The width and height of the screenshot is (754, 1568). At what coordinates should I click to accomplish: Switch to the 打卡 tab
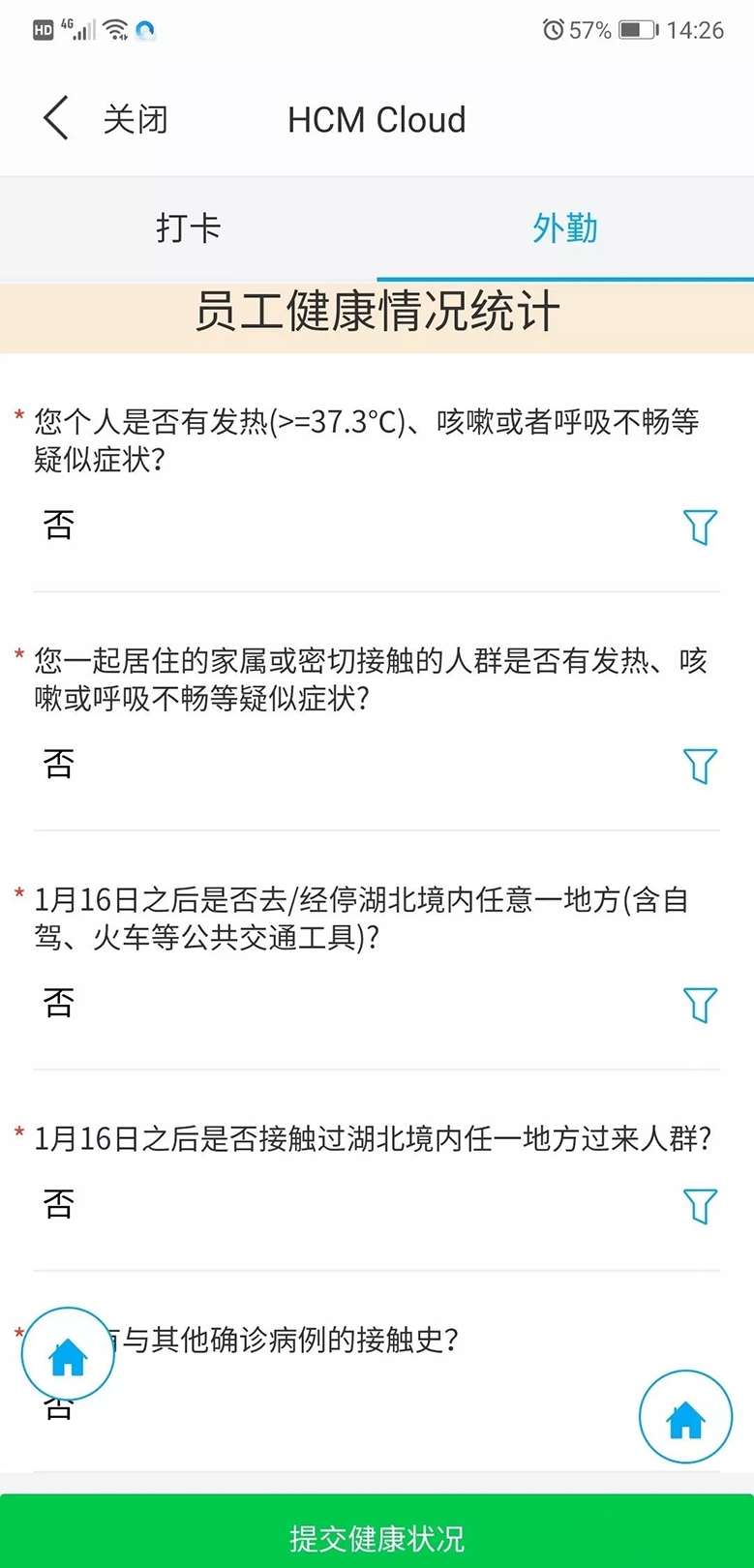[x=189, y=228]
